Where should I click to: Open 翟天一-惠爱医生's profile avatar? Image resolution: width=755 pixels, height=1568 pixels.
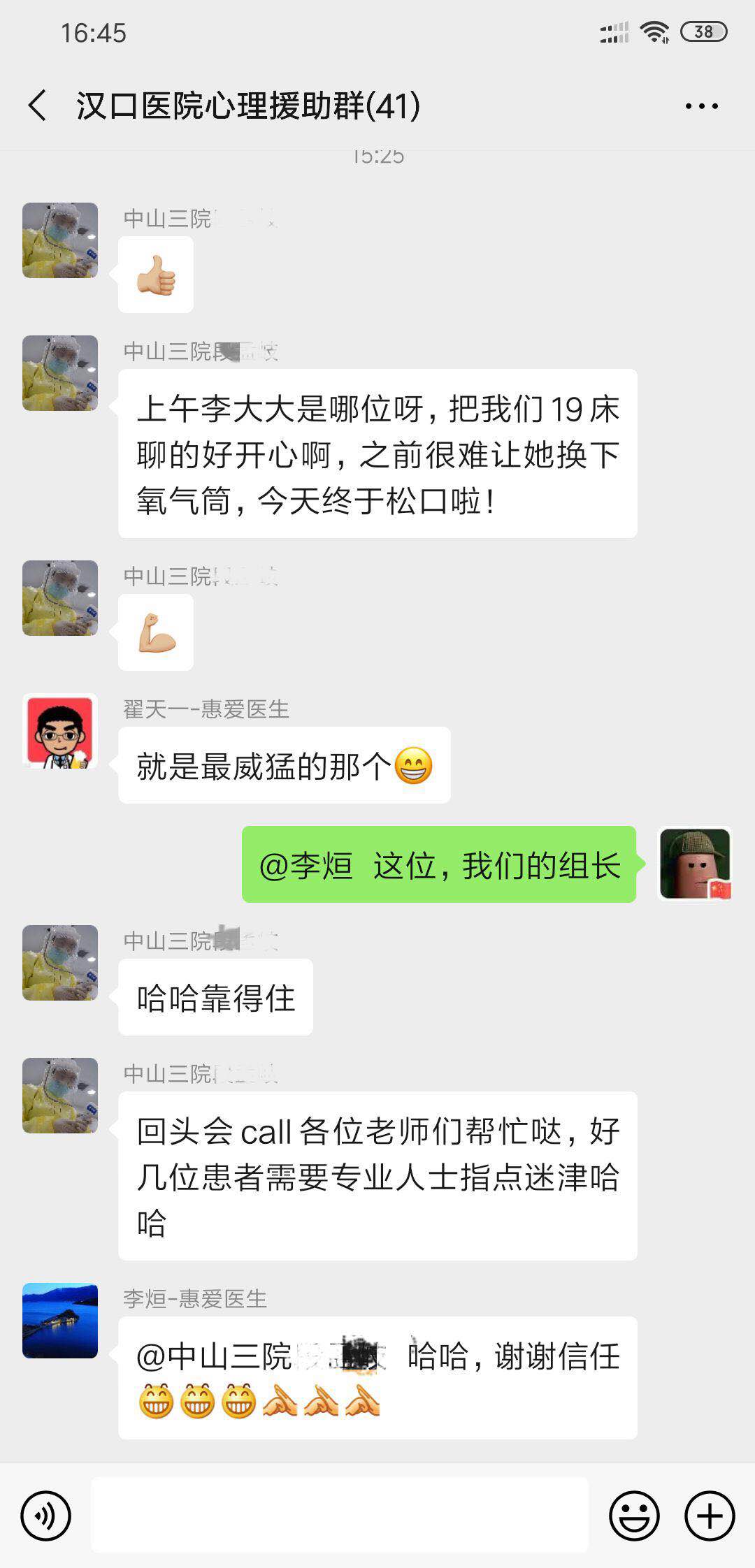60,731
